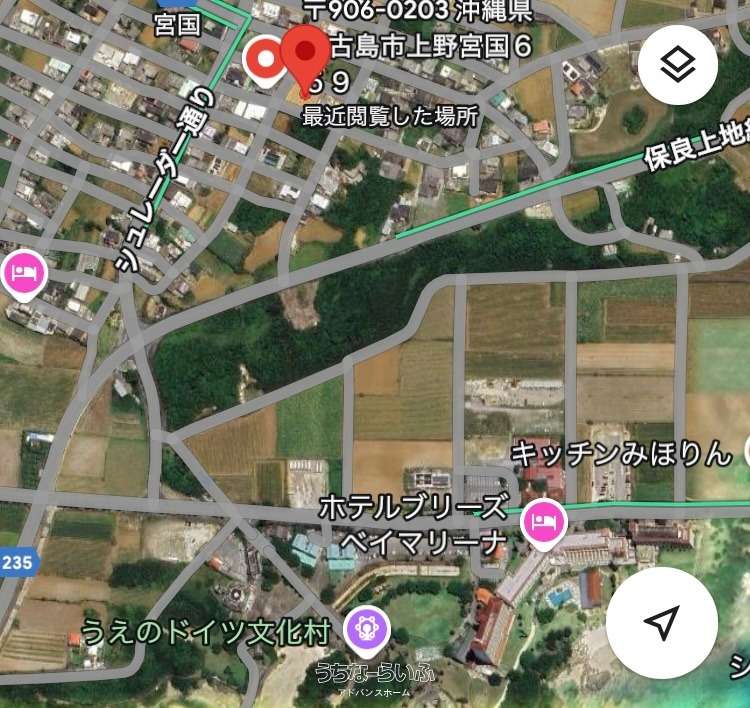Select the うちなーらいふ purple place marker
This screenshot has width=750, height=708.
pyautogui.click(x=367, y=630)
